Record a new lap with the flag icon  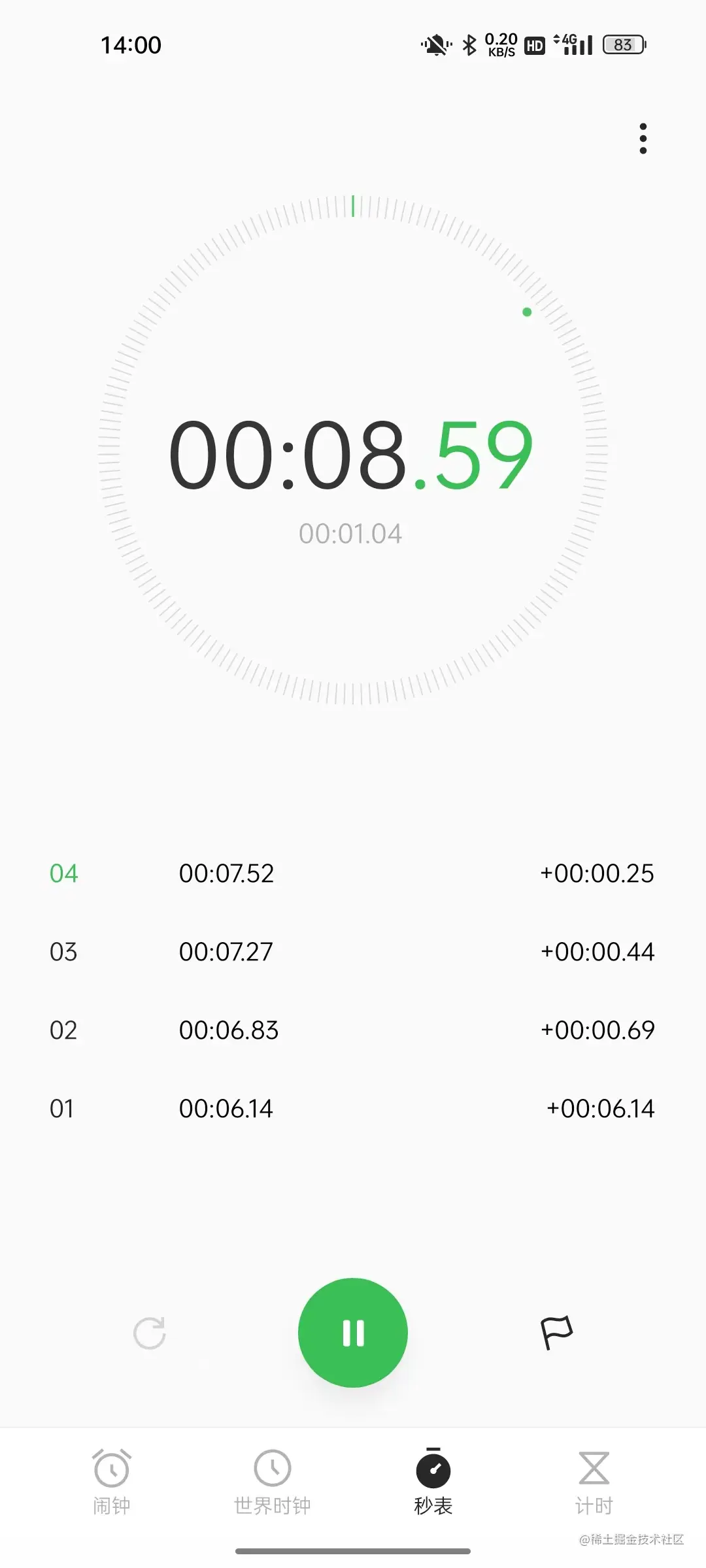point(557,1333)
